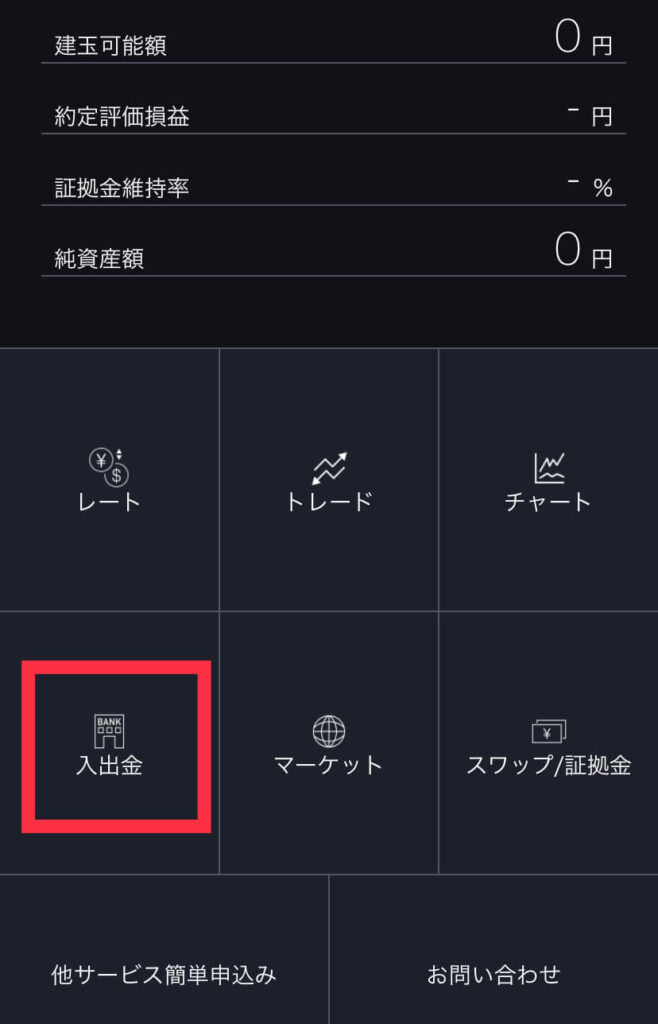Open the チャート chart tile
Image resolution: width=658 pixels, height=1024 pixels.
click(548, 480)
